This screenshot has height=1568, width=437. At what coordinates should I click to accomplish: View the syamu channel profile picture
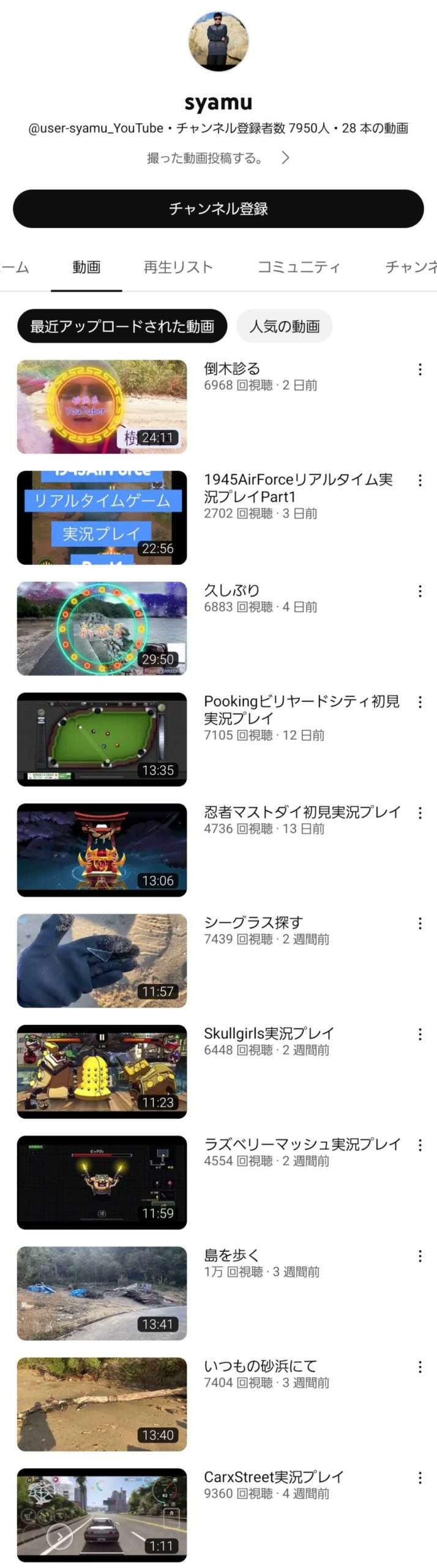(219, 42)
